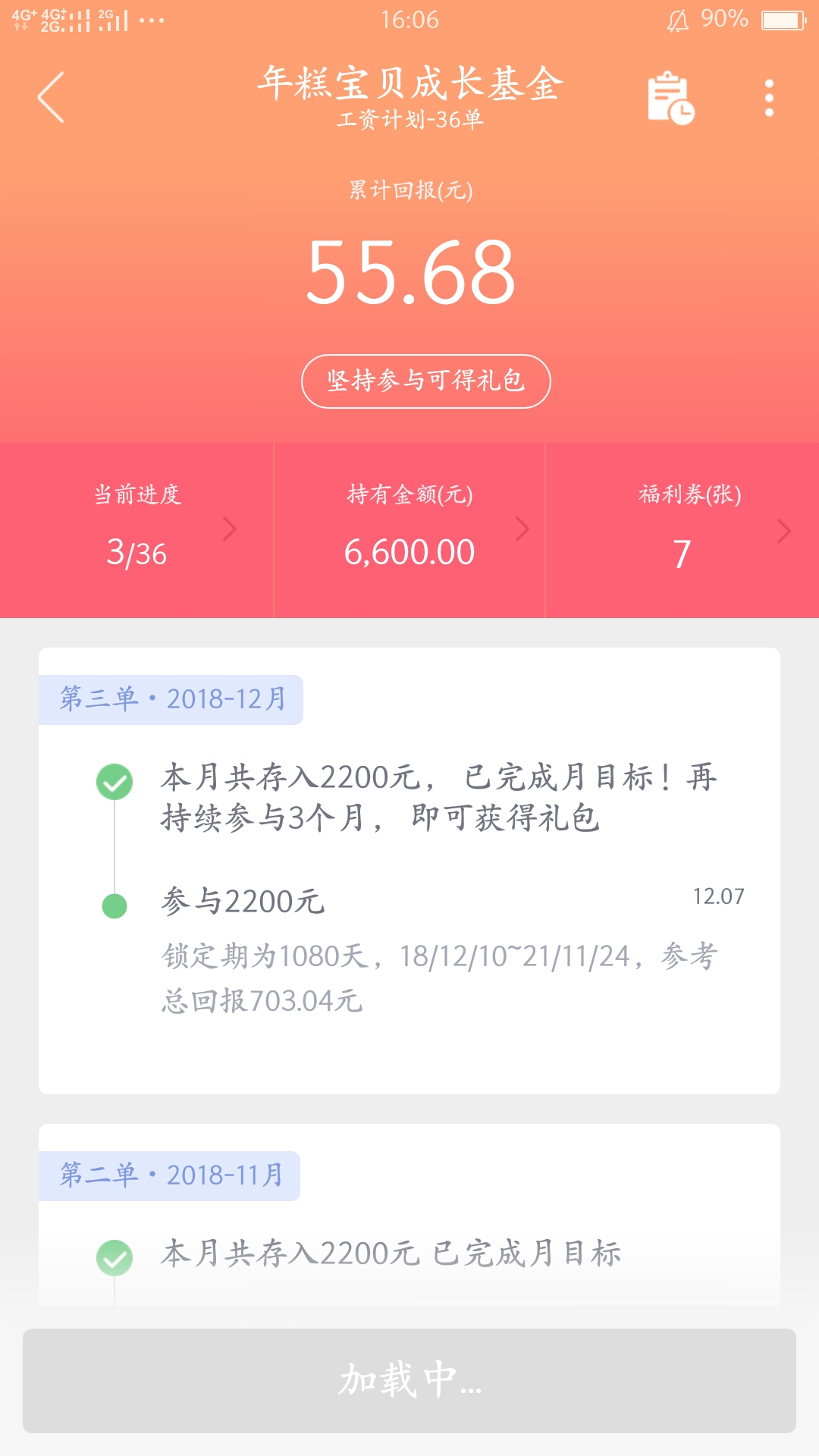819x1456 pixels.
Task: Open the three-dot overflow menu
Action: pyautogui.click(x=769, y=98)
